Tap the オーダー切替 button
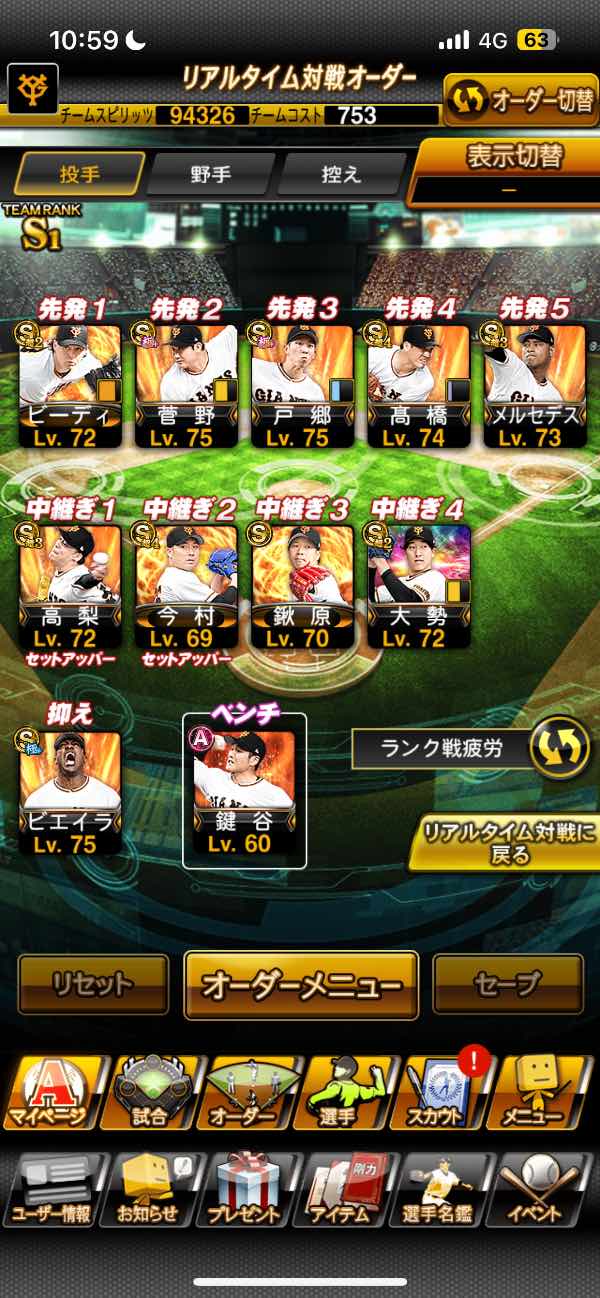Image resolution: width=600 pixels, height=1298 pixels. tap(520, 99)
